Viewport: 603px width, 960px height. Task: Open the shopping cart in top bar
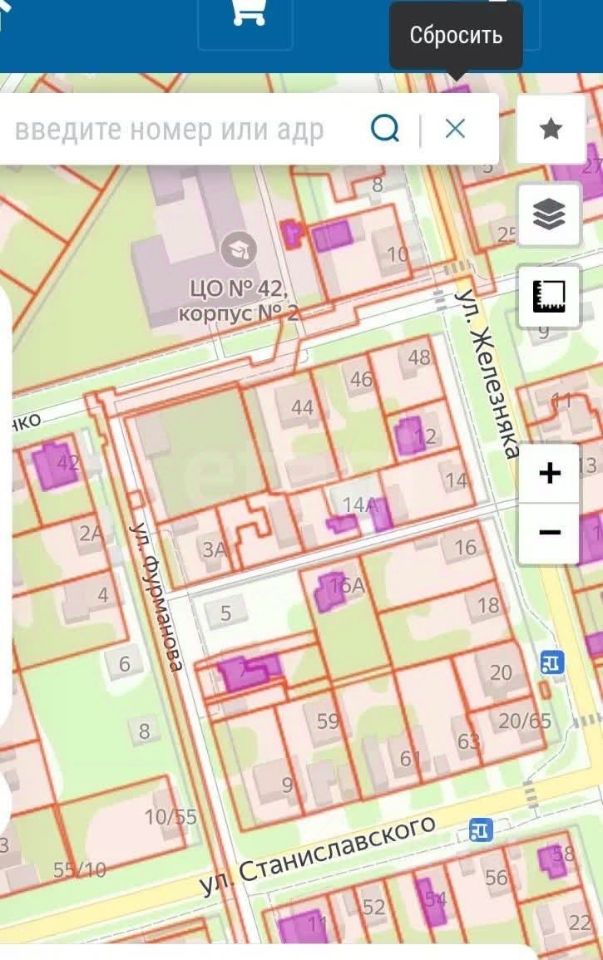tap(247, 13)
